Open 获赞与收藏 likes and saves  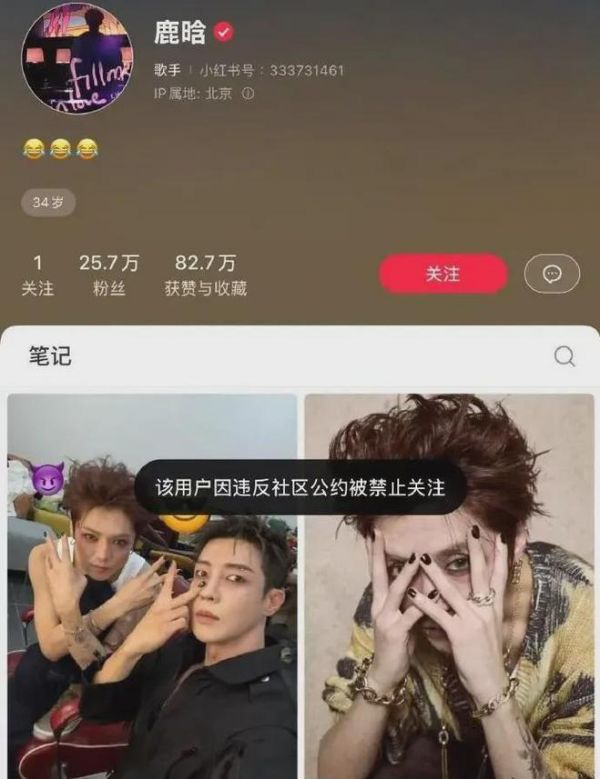click(x=205, y=275)
